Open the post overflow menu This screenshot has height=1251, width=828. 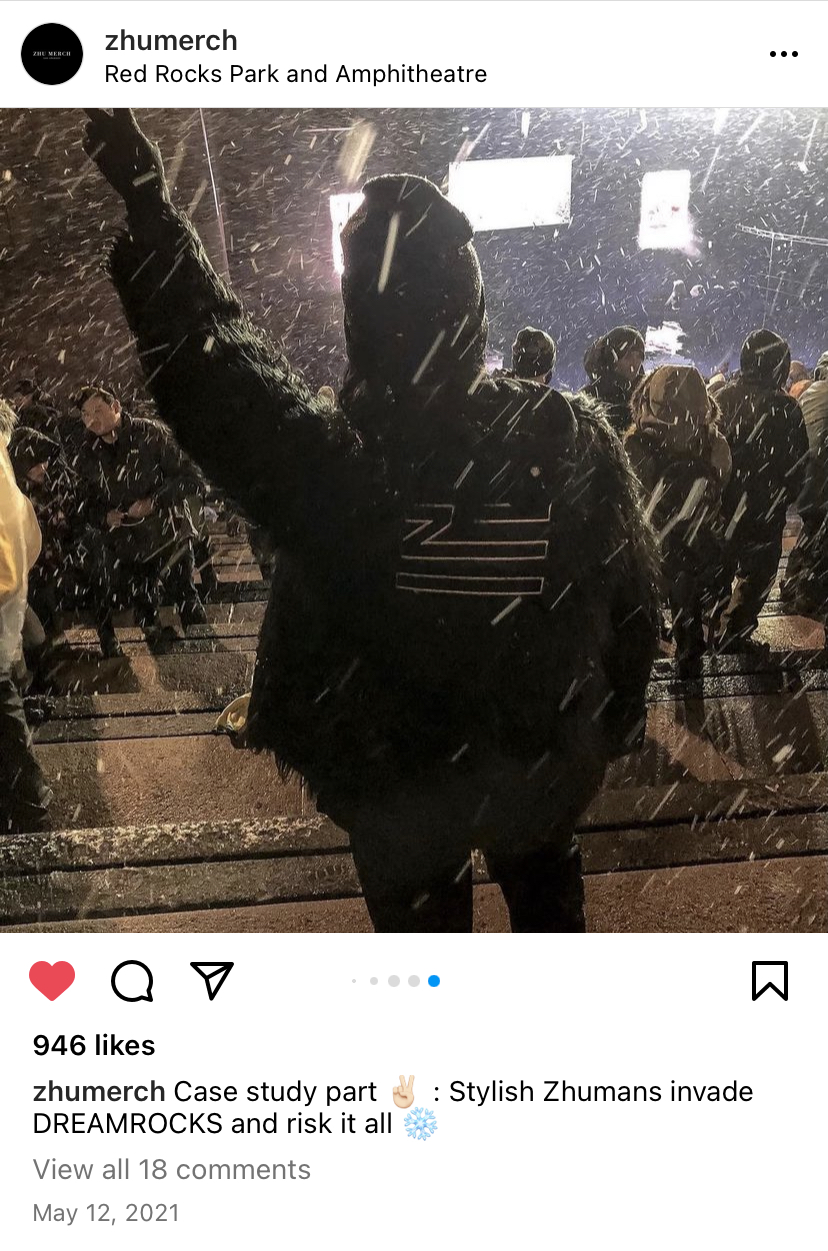[x=784, y=54]
